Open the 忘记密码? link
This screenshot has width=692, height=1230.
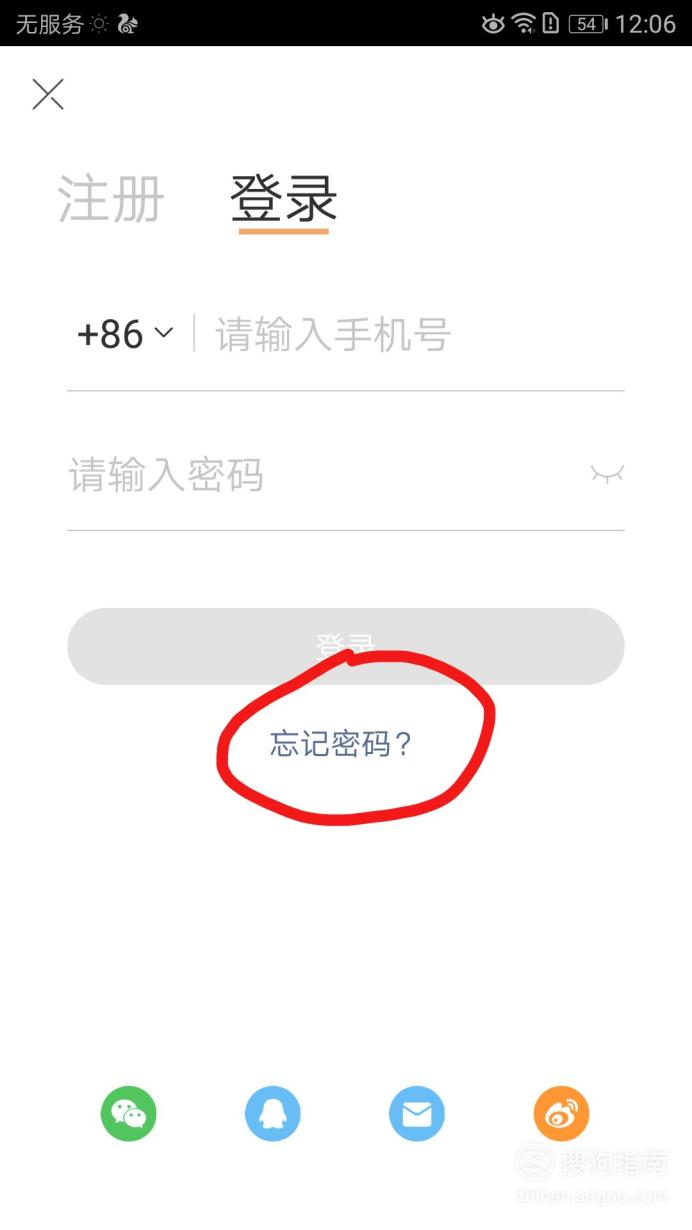click(x=341, y=744)
